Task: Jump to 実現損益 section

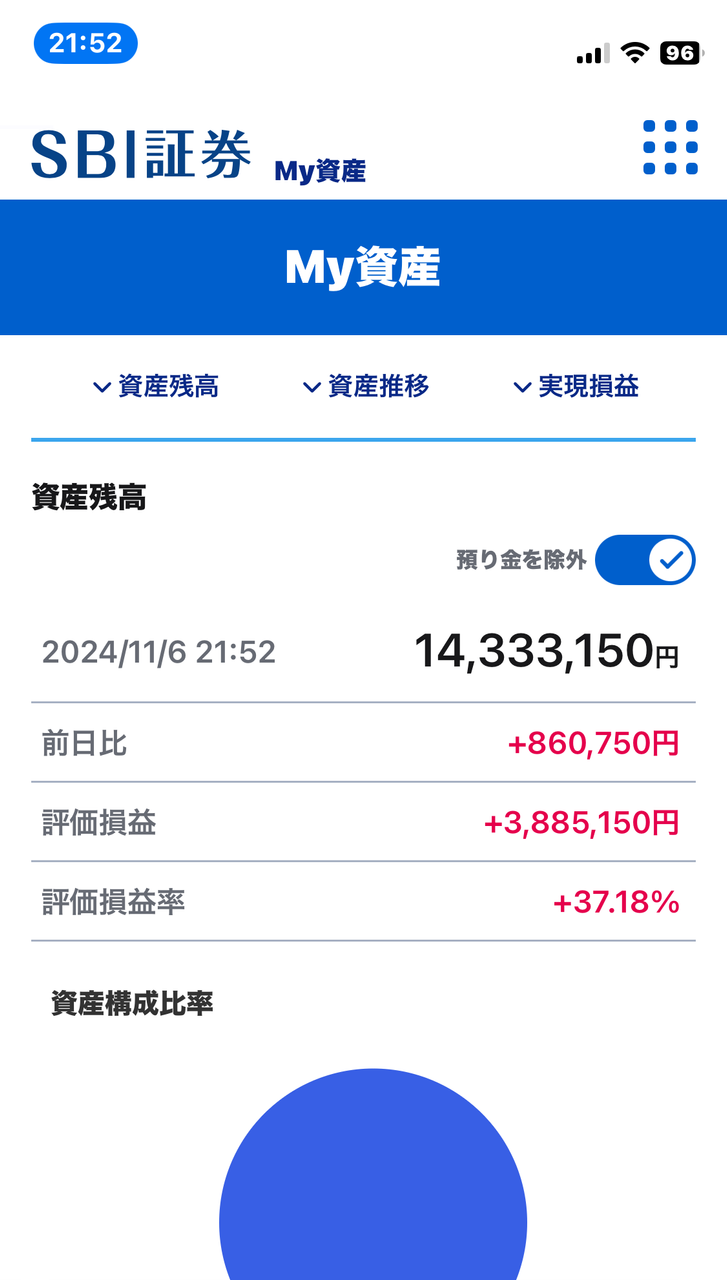Action: (x=576, y=387)
